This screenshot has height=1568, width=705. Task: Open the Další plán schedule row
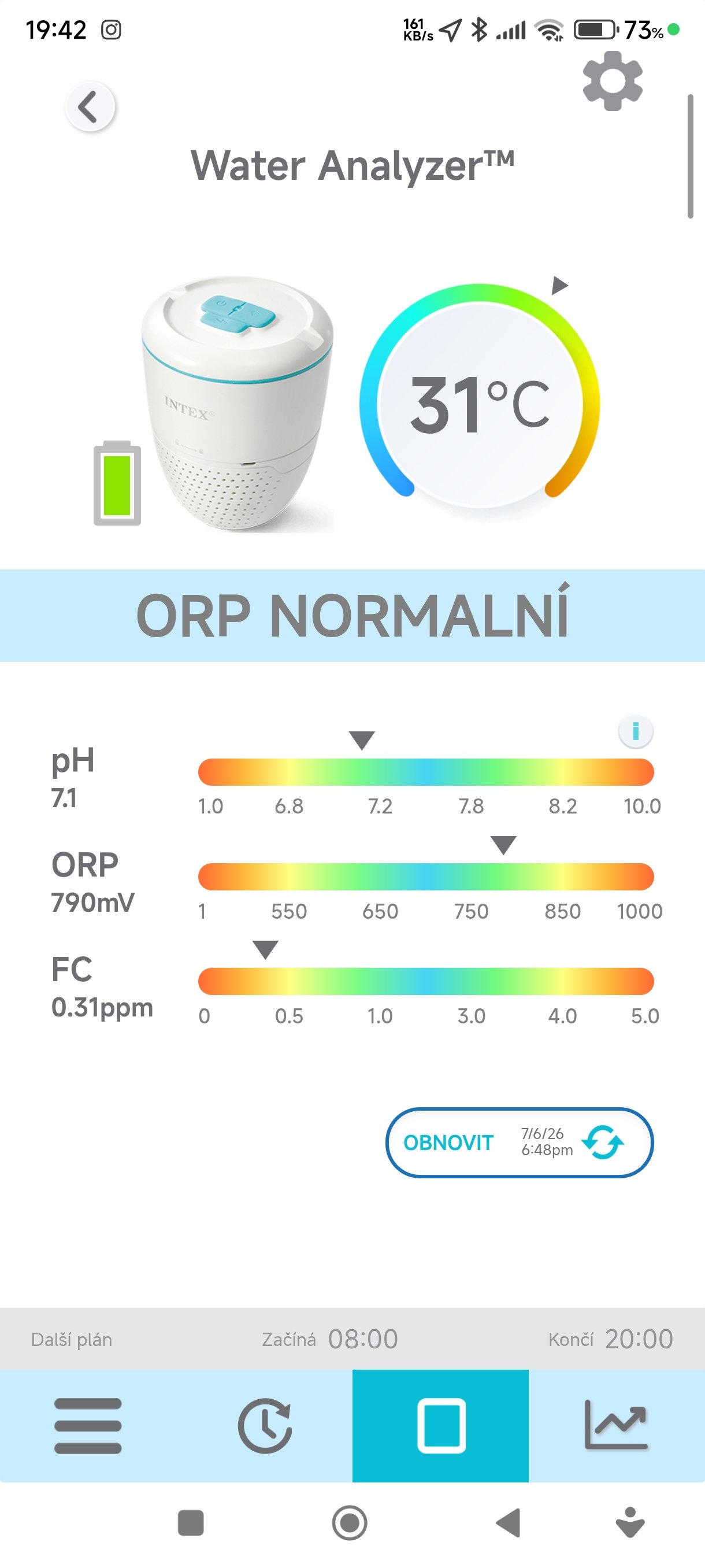click(352, 1338)
